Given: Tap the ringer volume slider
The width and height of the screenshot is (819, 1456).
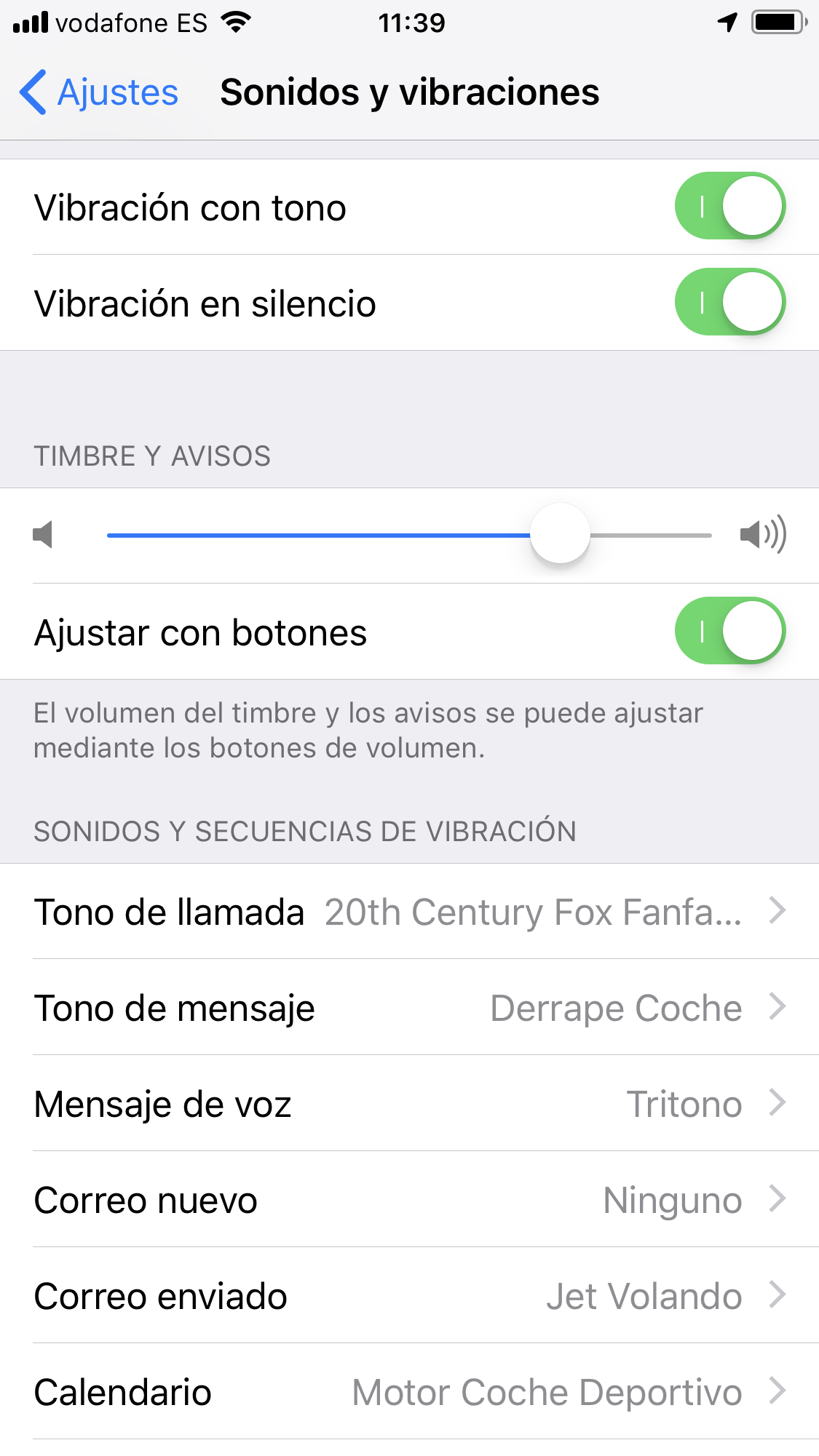Looking at the screenshot, I should pos(559,535).
